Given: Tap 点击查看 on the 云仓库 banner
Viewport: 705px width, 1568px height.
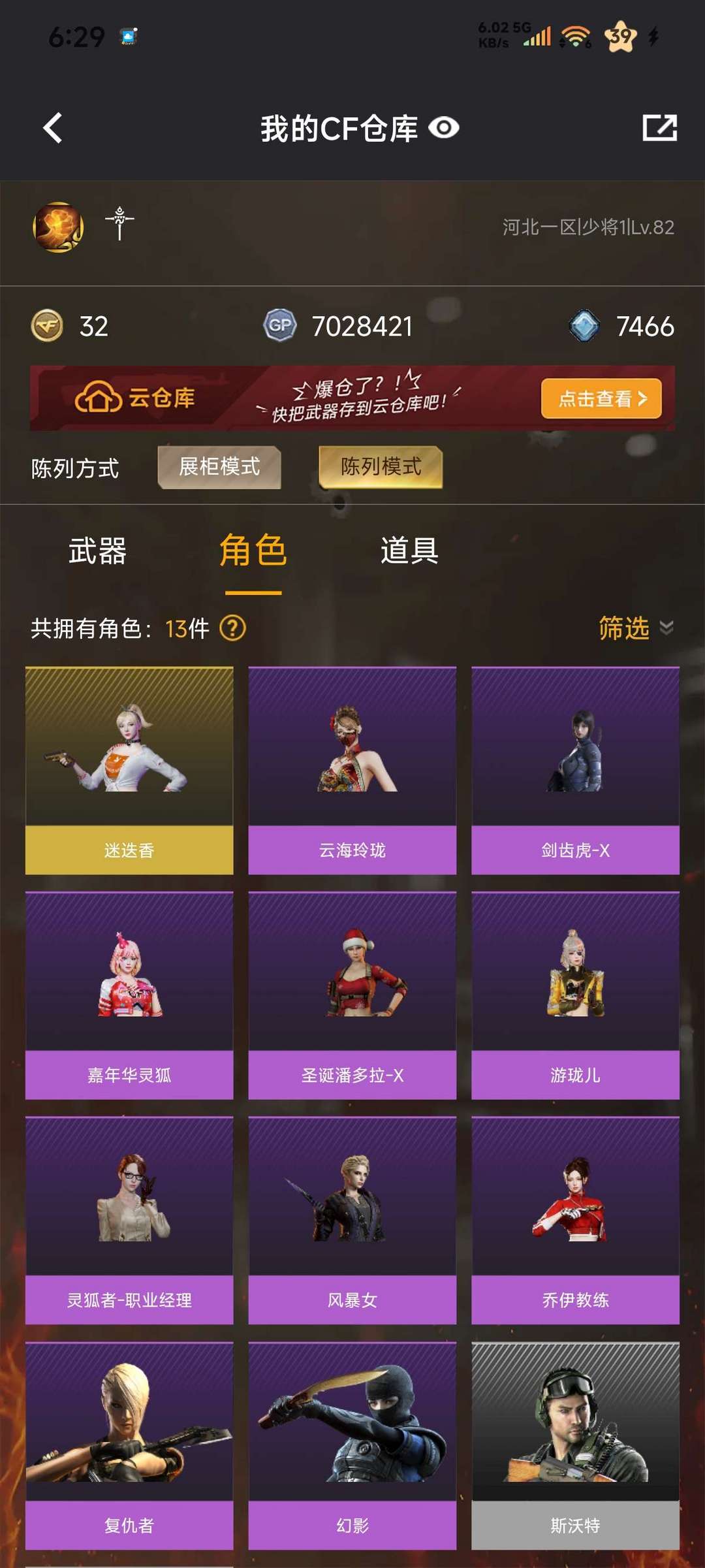Looking at the screenshot, I should [601, 398].
